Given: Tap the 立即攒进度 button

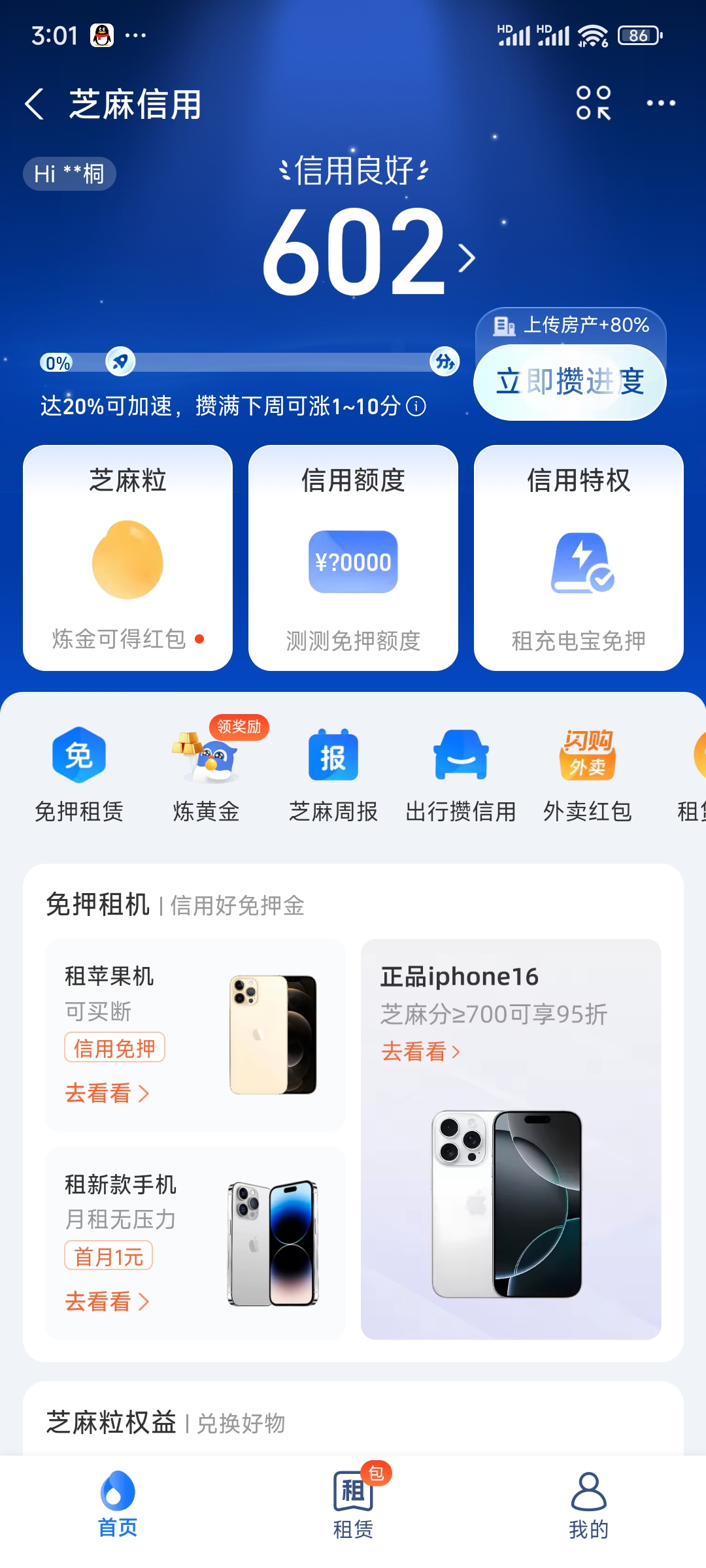Looking at the screenshot, I should (569, 382).
